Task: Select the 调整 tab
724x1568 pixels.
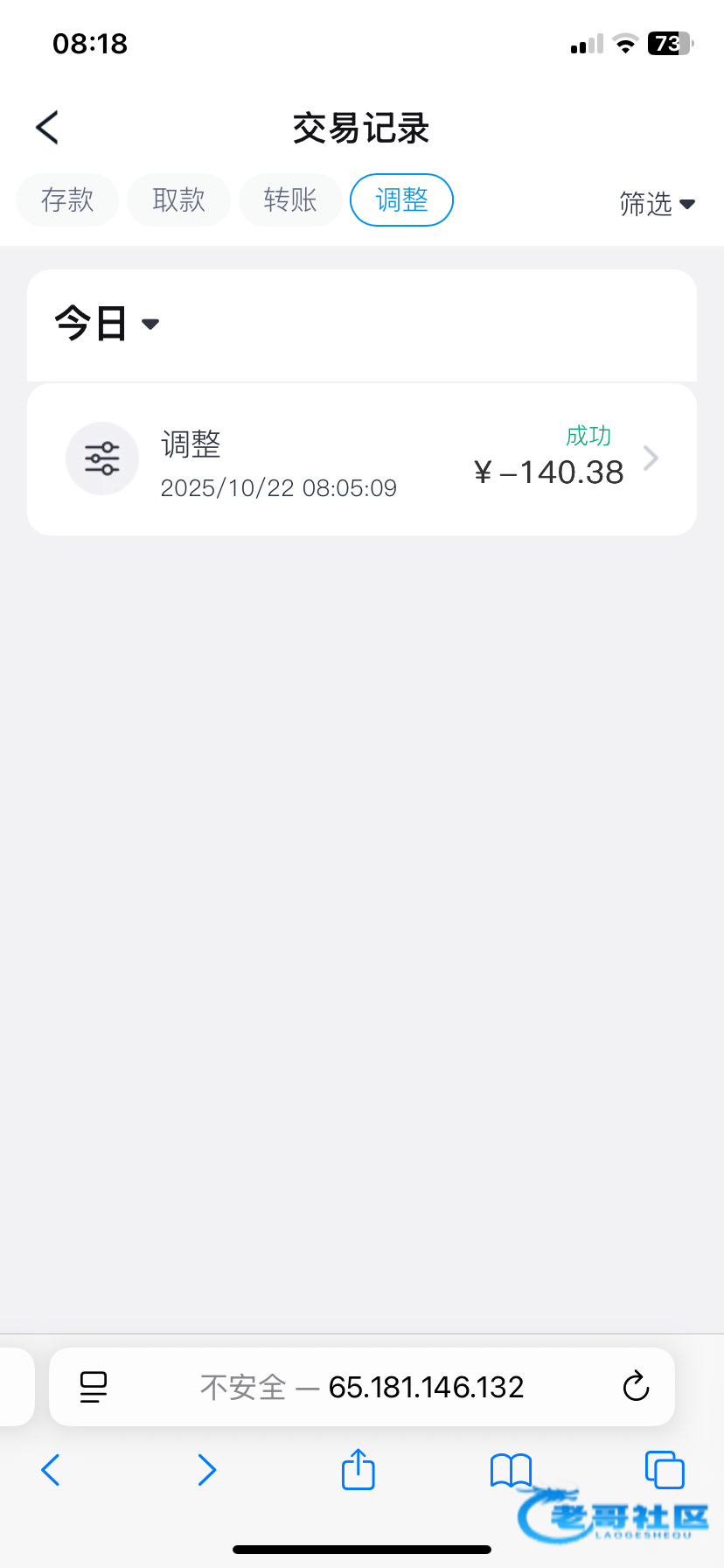Action: 401,200
